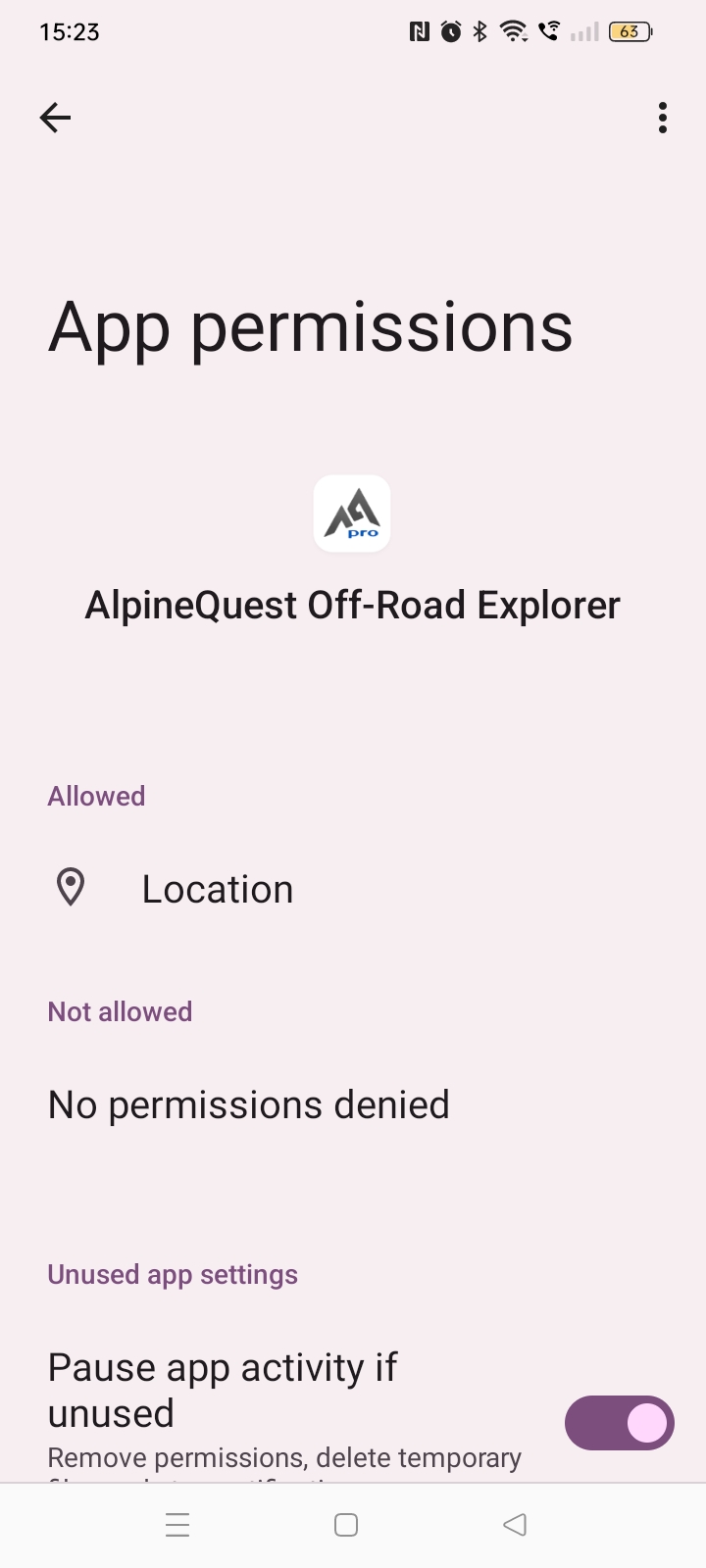
Task: Open the Location permission settings
Action: pos(218,889)
